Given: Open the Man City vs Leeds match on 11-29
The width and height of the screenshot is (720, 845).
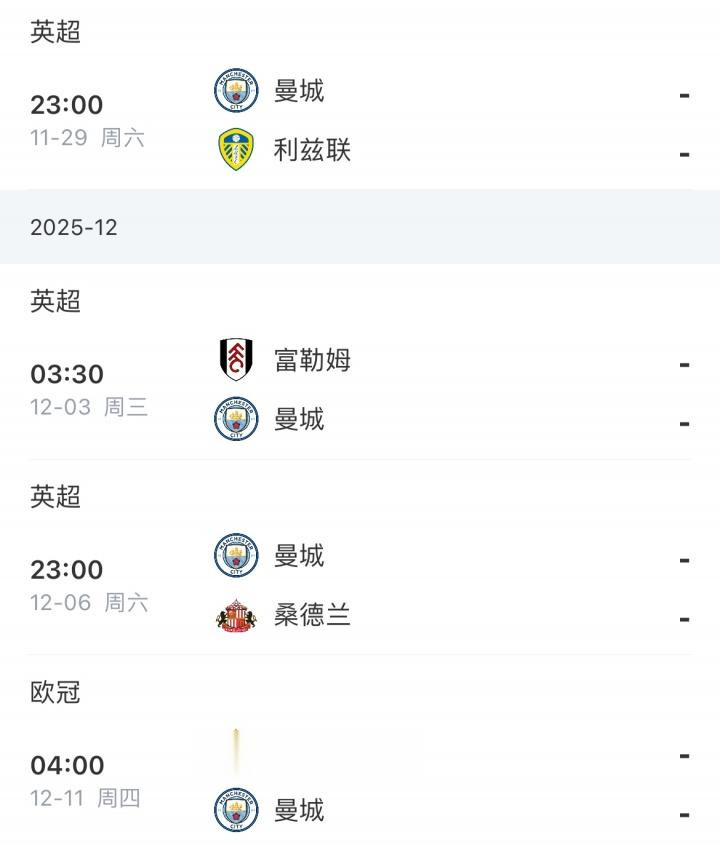Looking at the screenshot, I should [x=360, y=121].
